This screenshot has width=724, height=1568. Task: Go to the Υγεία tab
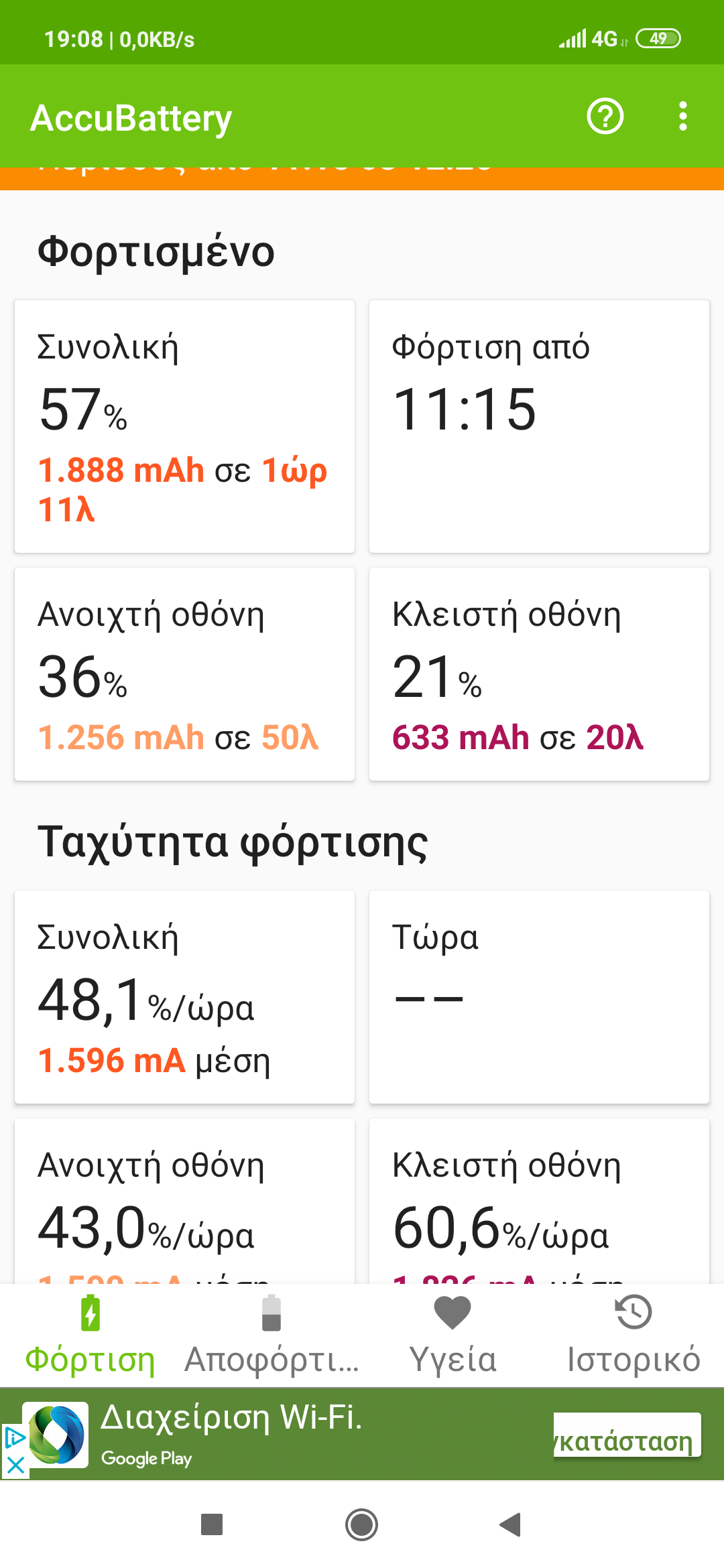(x=452, y=1335)
